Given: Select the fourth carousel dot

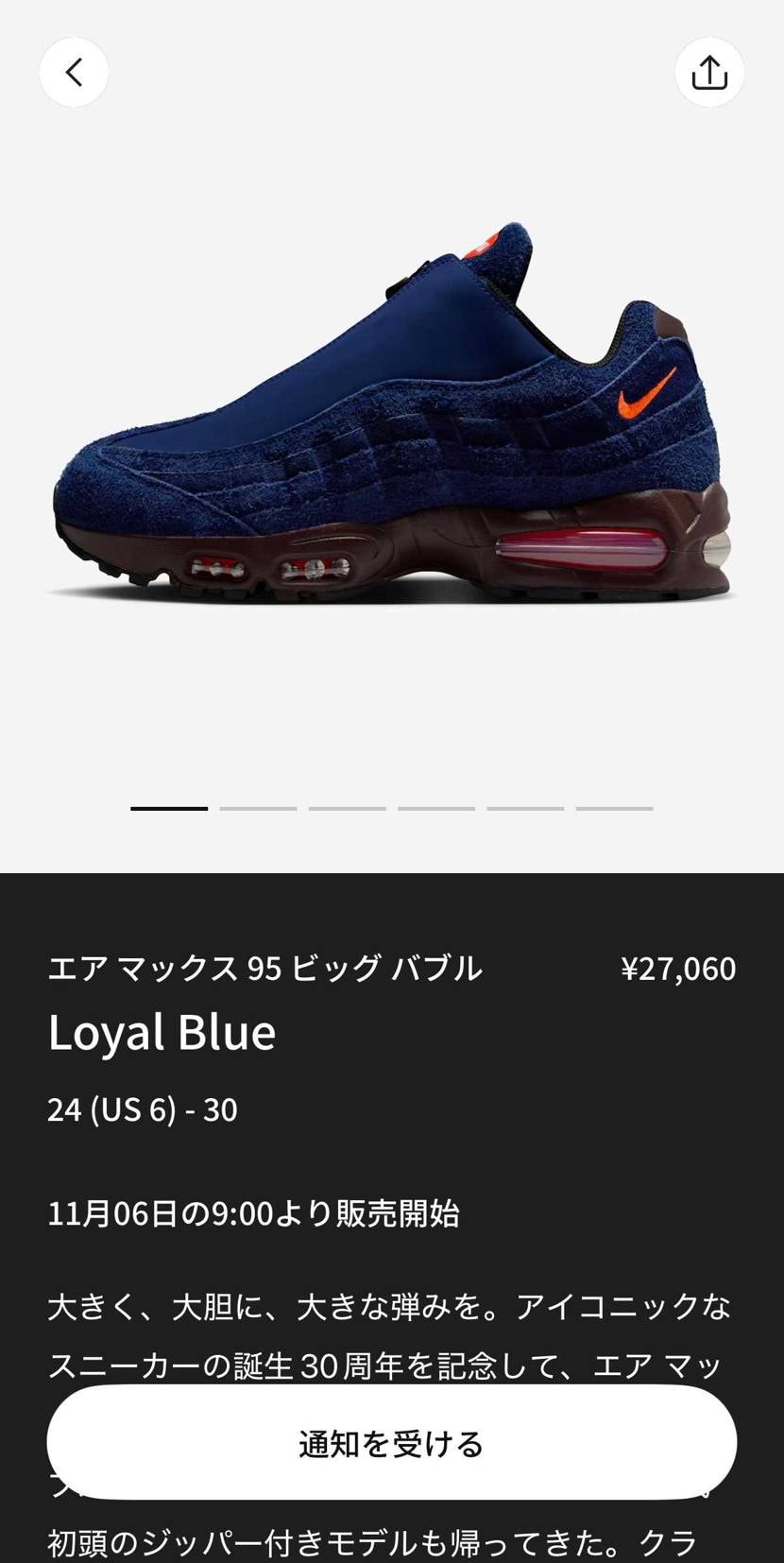Looking at the screenshot, I should click(x=436, y=808).
